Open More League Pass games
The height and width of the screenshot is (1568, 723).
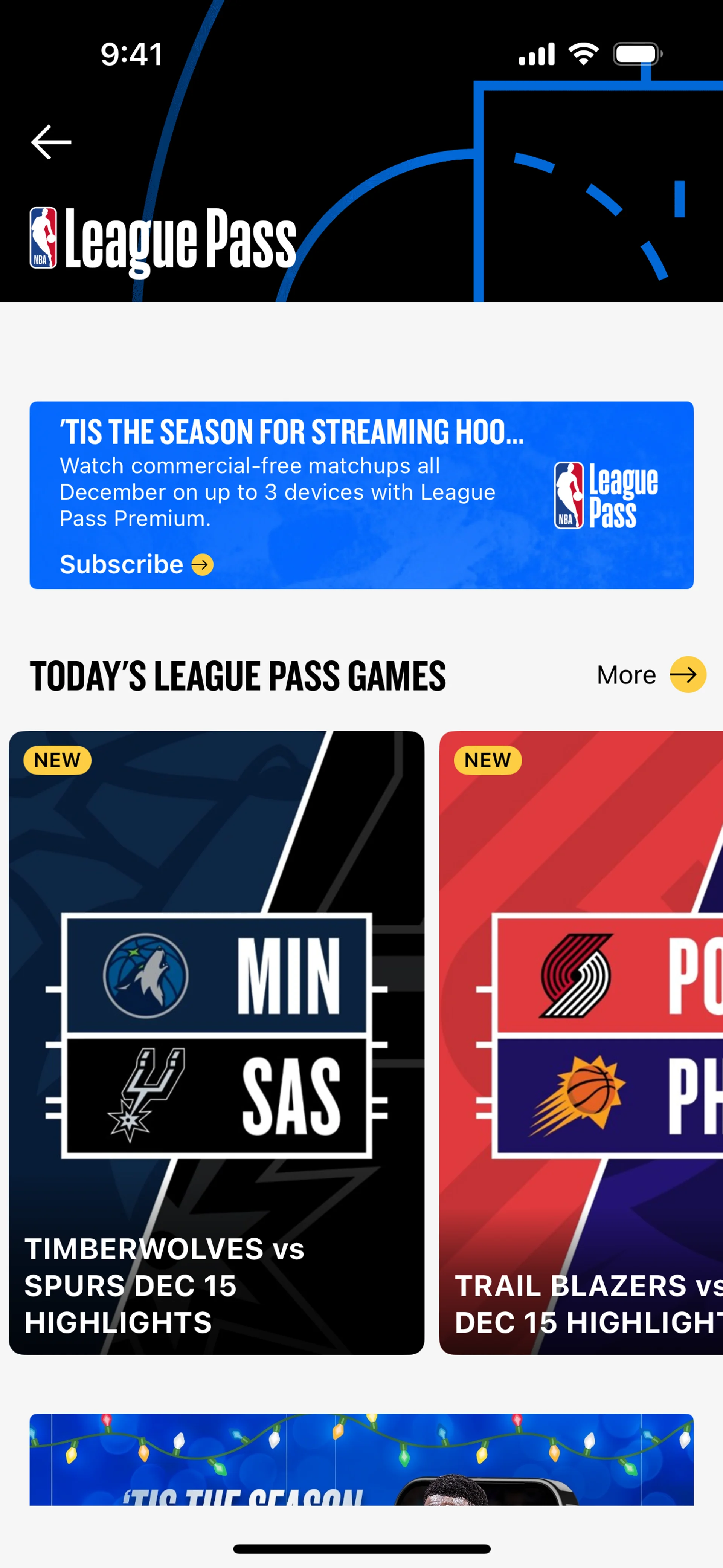coord(651,674)
